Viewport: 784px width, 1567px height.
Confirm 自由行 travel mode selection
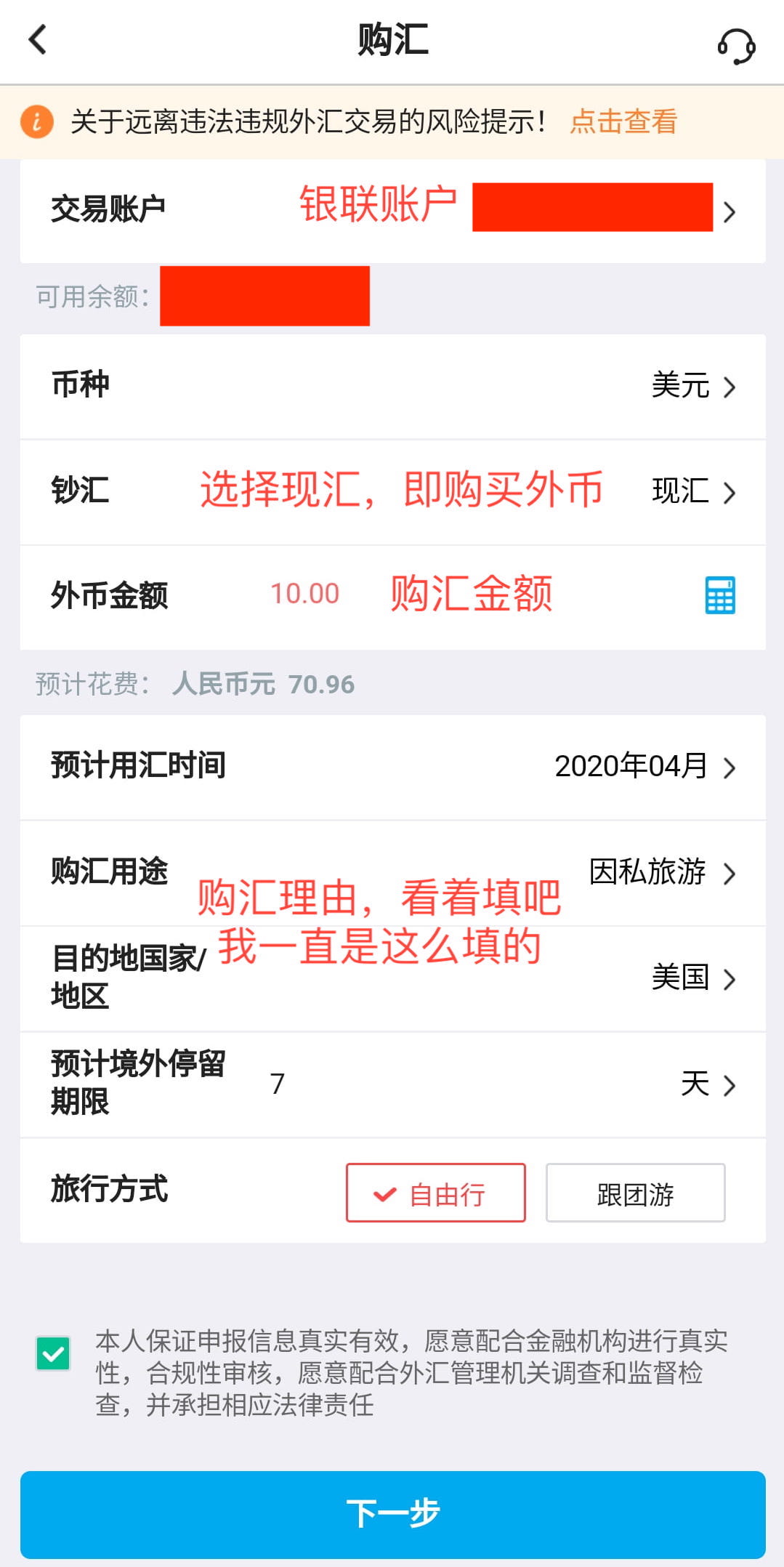435,1193
